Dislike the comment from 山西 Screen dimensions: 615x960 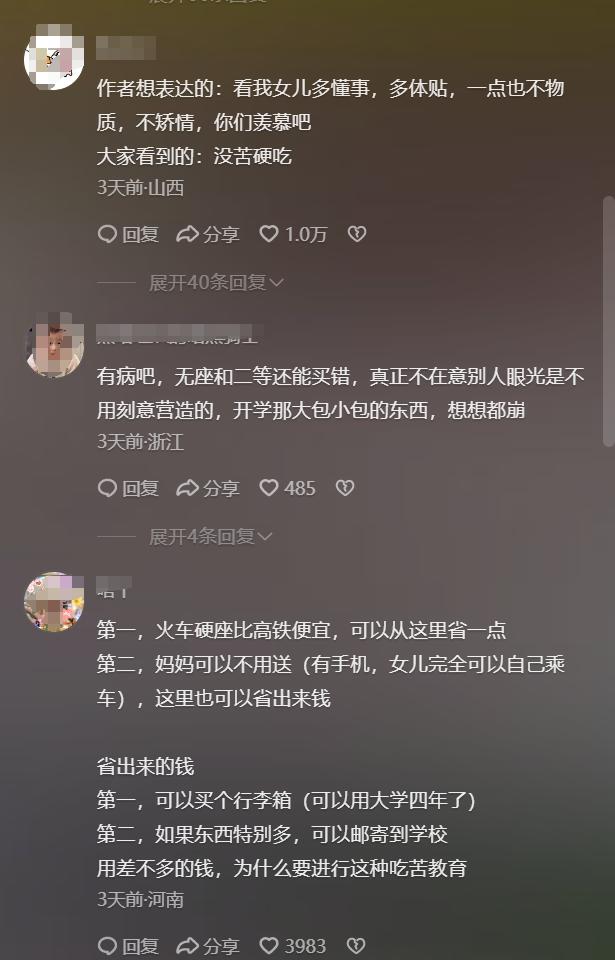click(x=356, y=234)
